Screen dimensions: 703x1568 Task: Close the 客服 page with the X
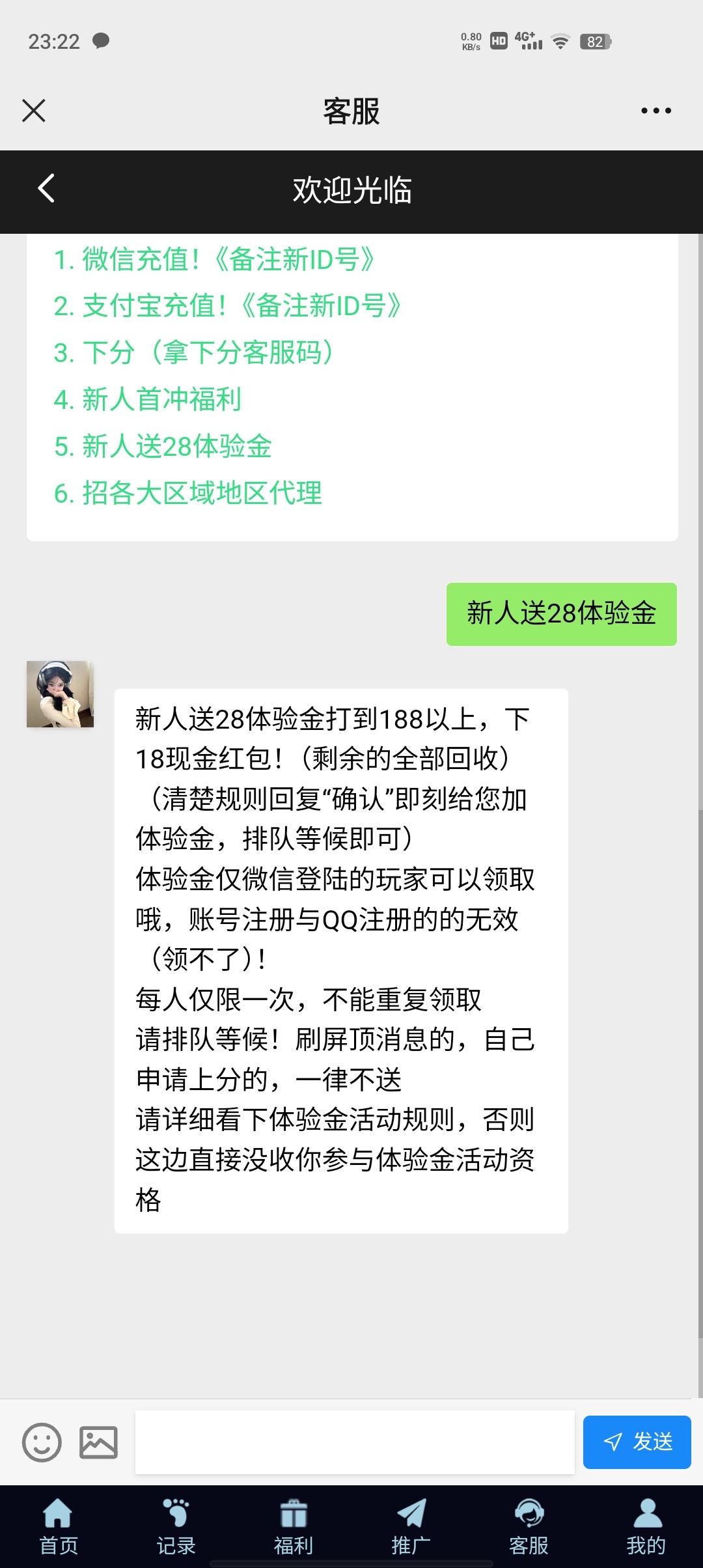[34, 111]
